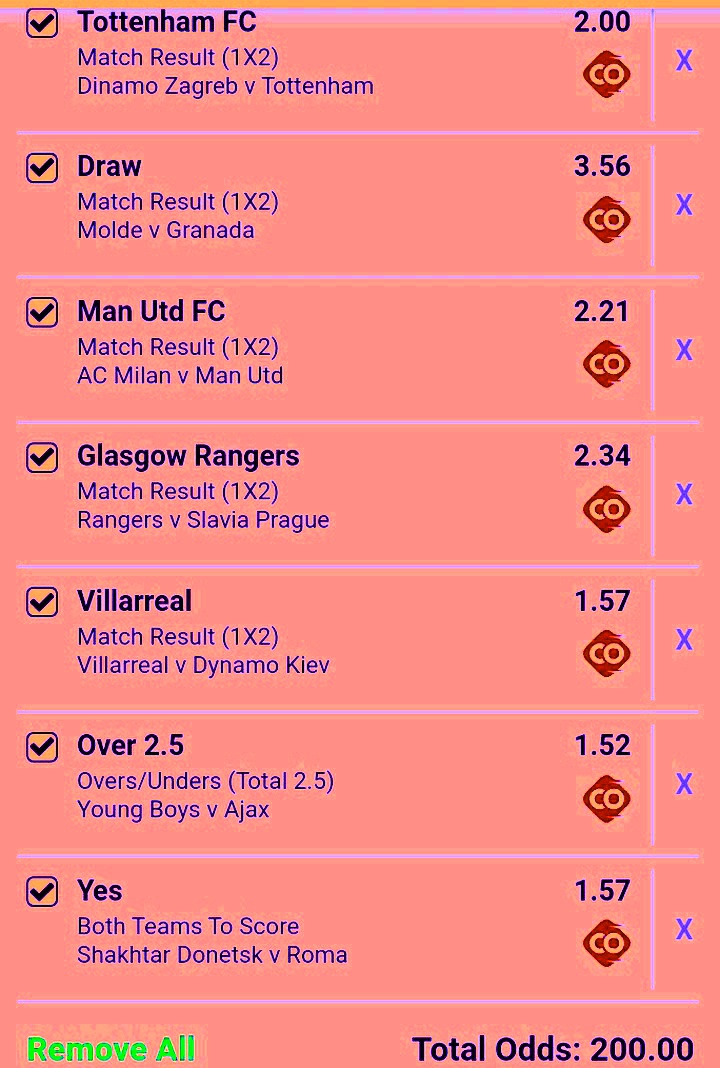This screenshot has height=1068, width=720.
Task: Remove the Shakhtar Donetsk v Roma bet
Action: tap(684, 929)
